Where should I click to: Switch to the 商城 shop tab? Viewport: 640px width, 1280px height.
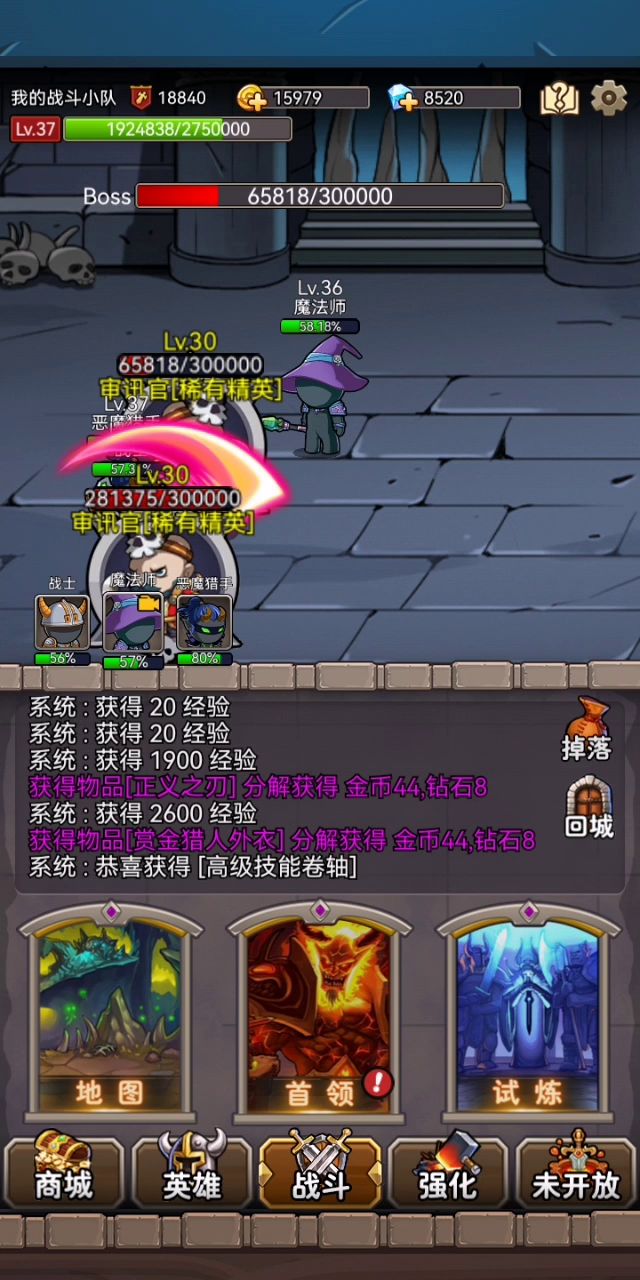tap(64, 1172)
